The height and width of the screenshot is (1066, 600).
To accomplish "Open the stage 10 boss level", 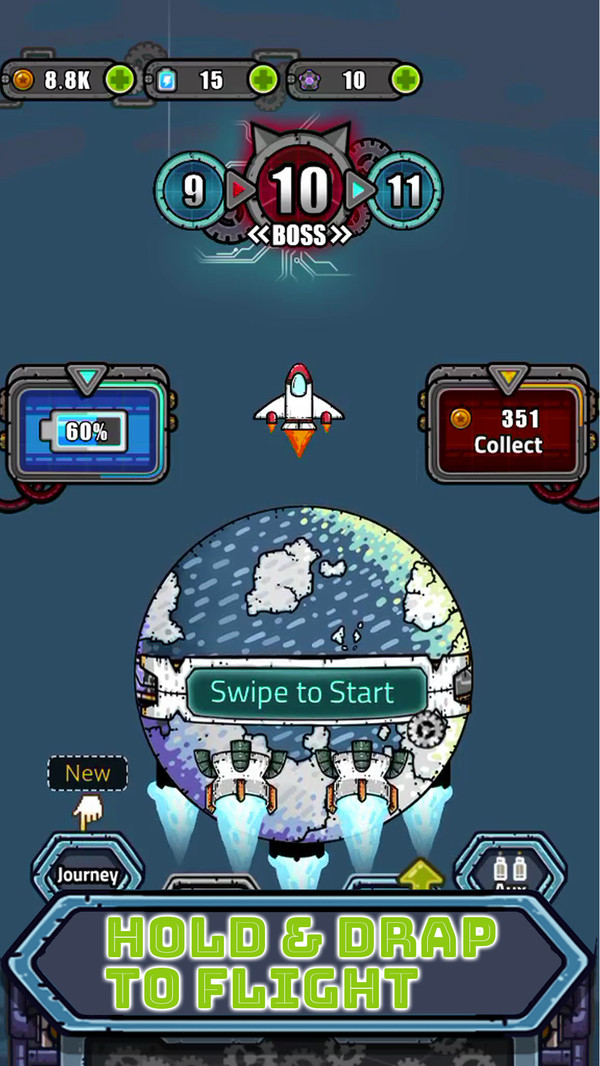I will (300, 192).
